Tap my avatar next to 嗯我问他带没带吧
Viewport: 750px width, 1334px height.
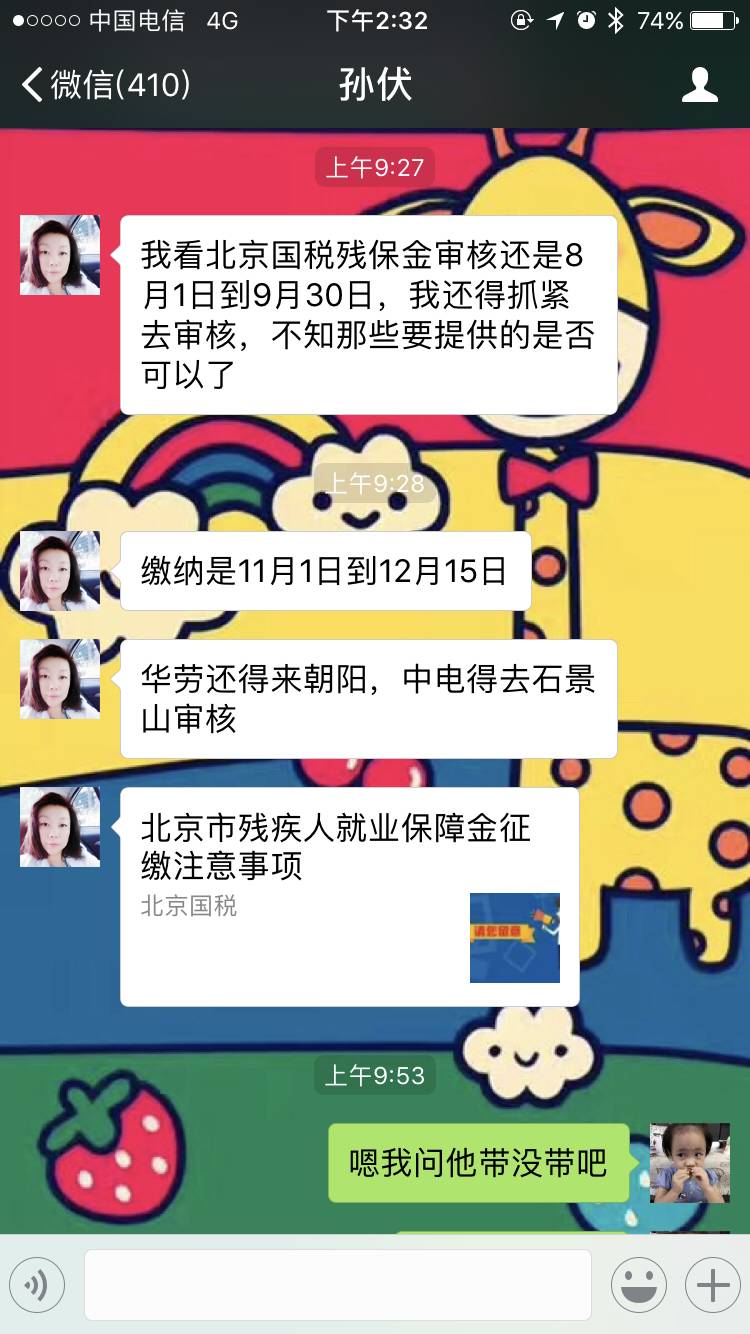pos(689,1162)
